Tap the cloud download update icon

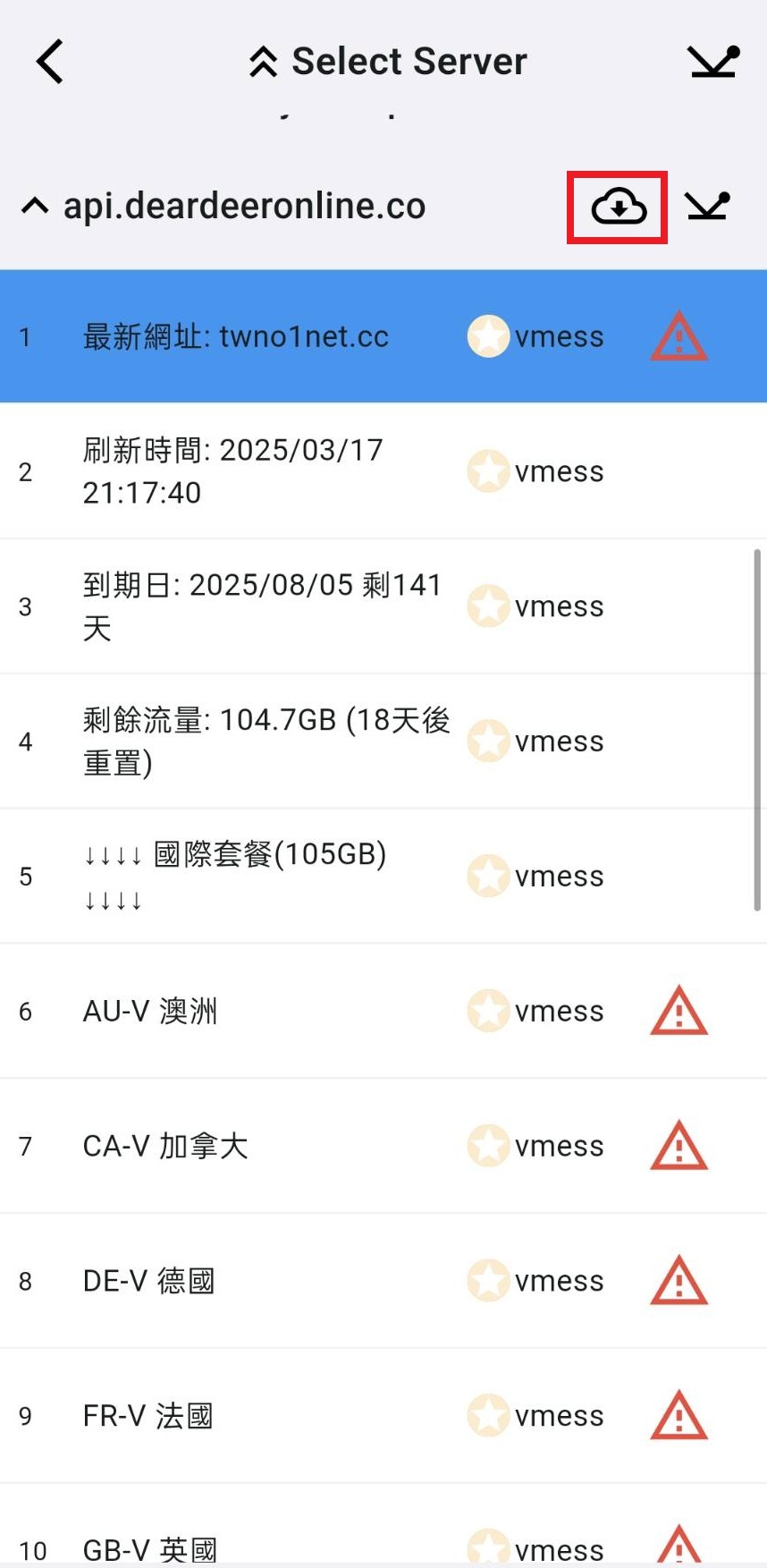coord(618,207)
